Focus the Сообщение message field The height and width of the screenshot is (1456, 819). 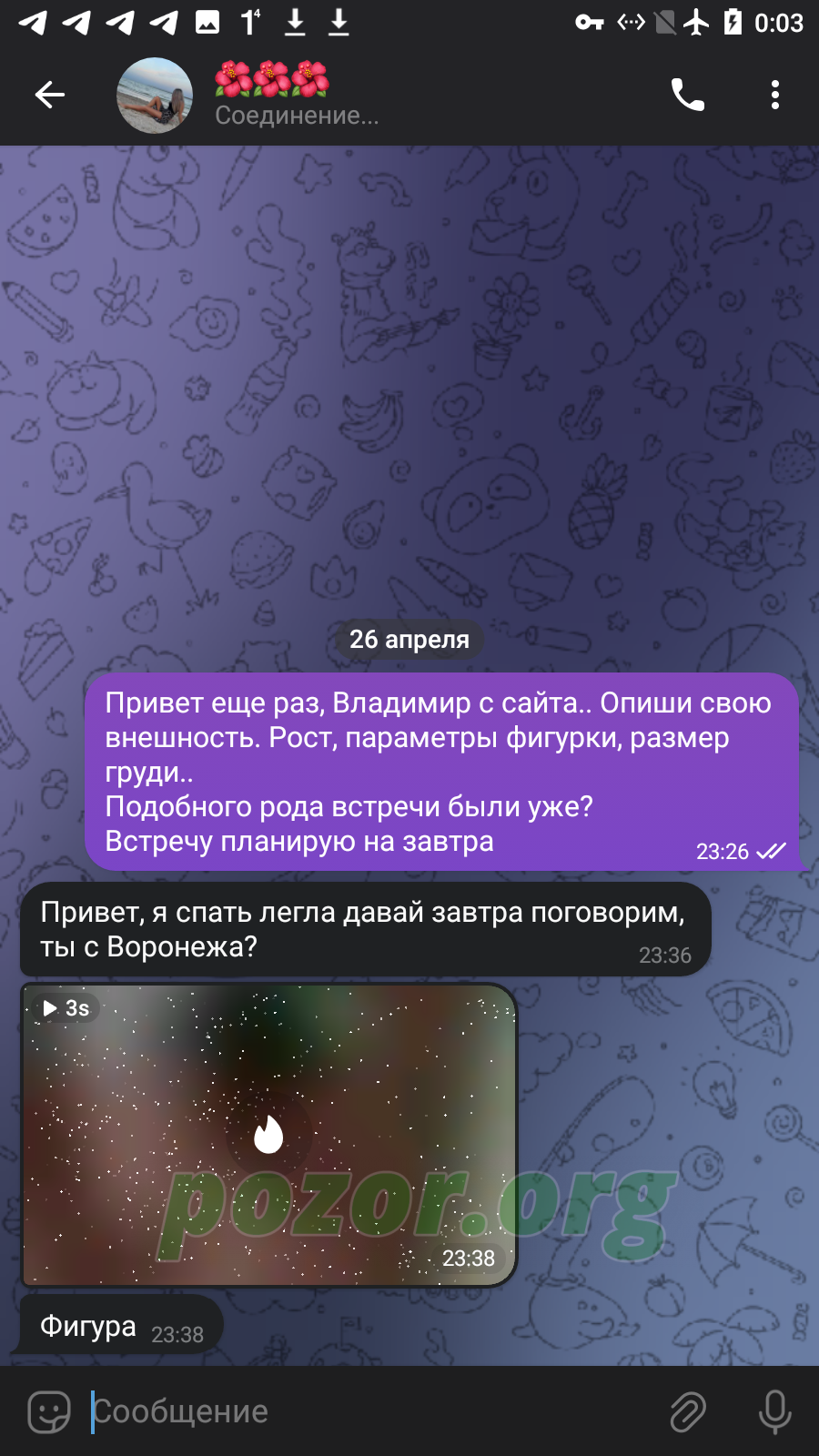pos(369,1411)
